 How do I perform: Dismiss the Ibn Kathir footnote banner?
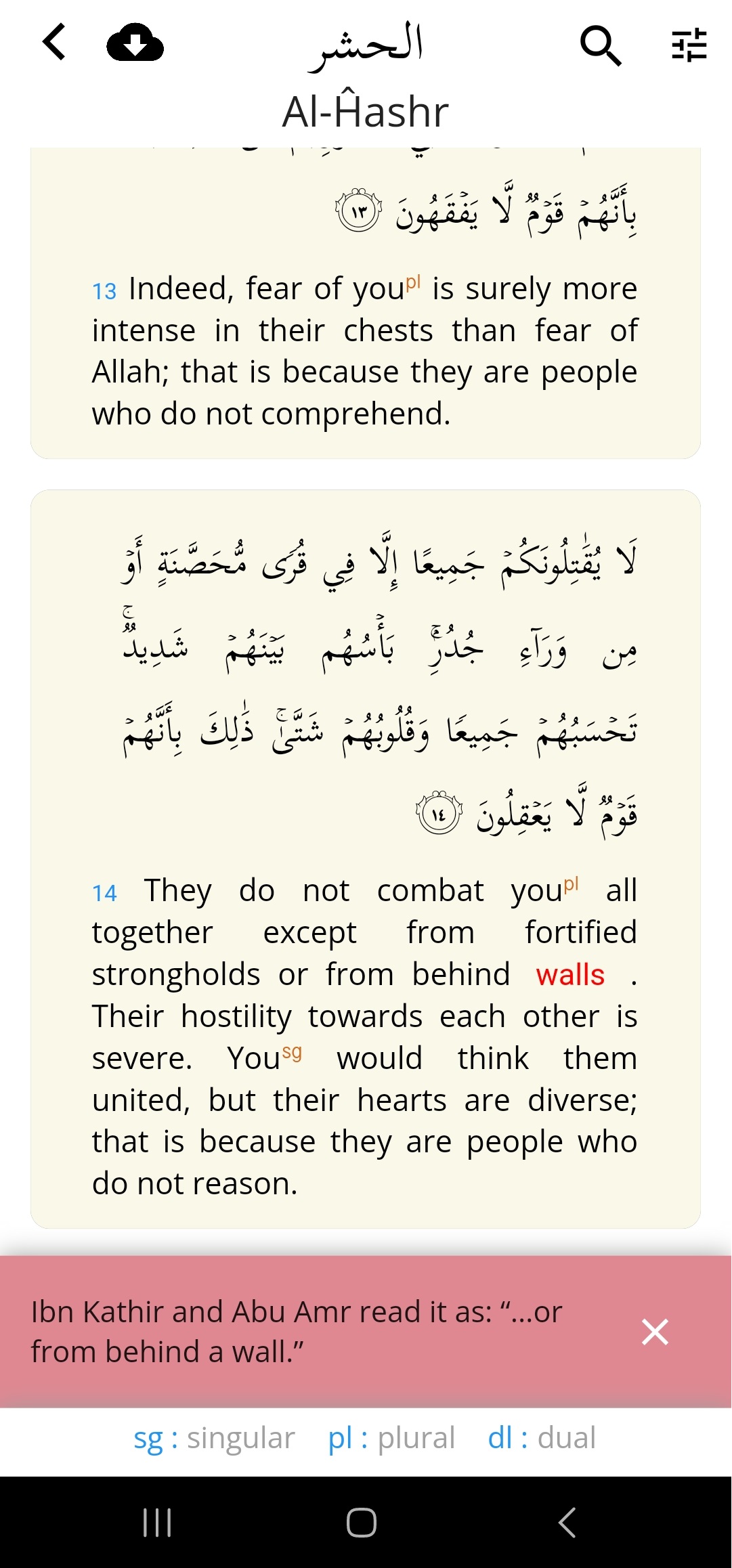(655, 1332)
